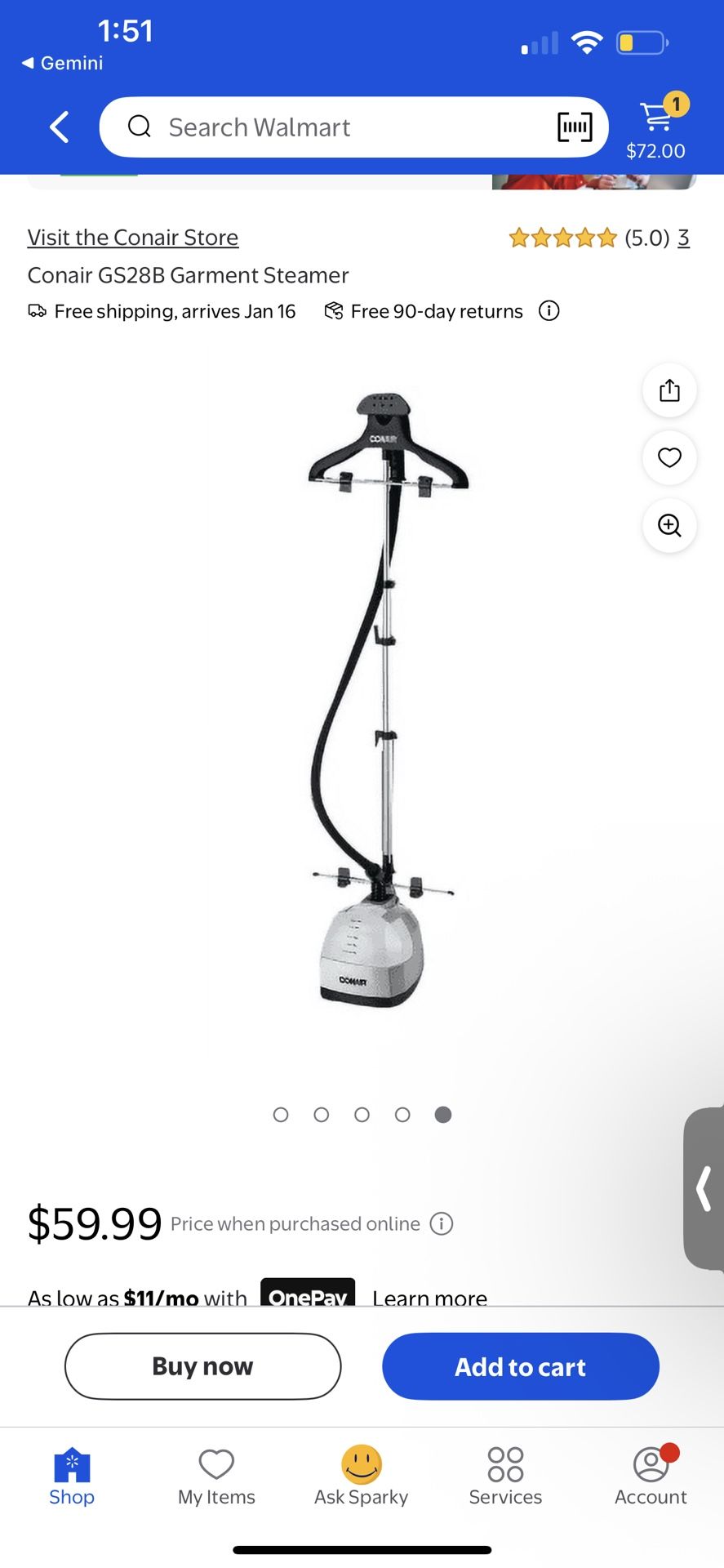
Task: Show online price info details
Action: point(442,1223)
